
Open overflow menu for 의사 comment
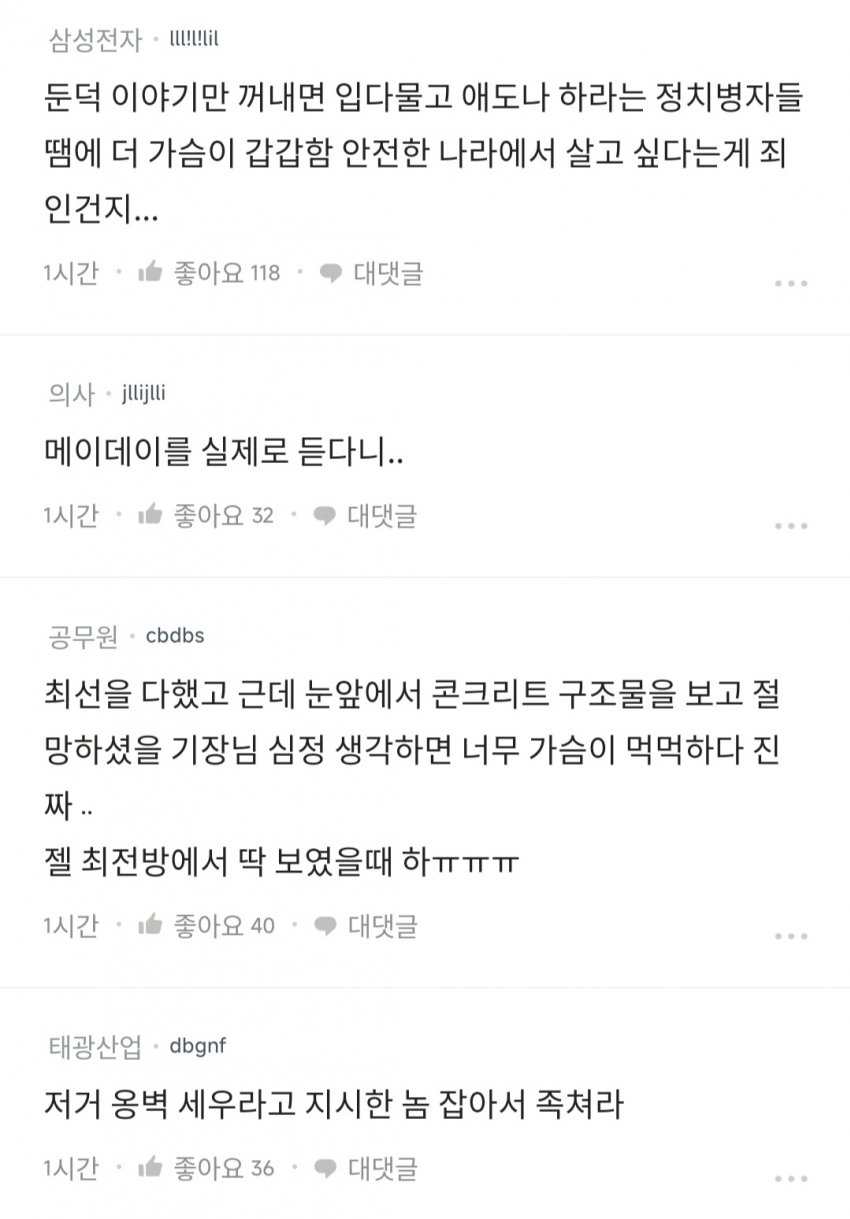pos(791,526)
